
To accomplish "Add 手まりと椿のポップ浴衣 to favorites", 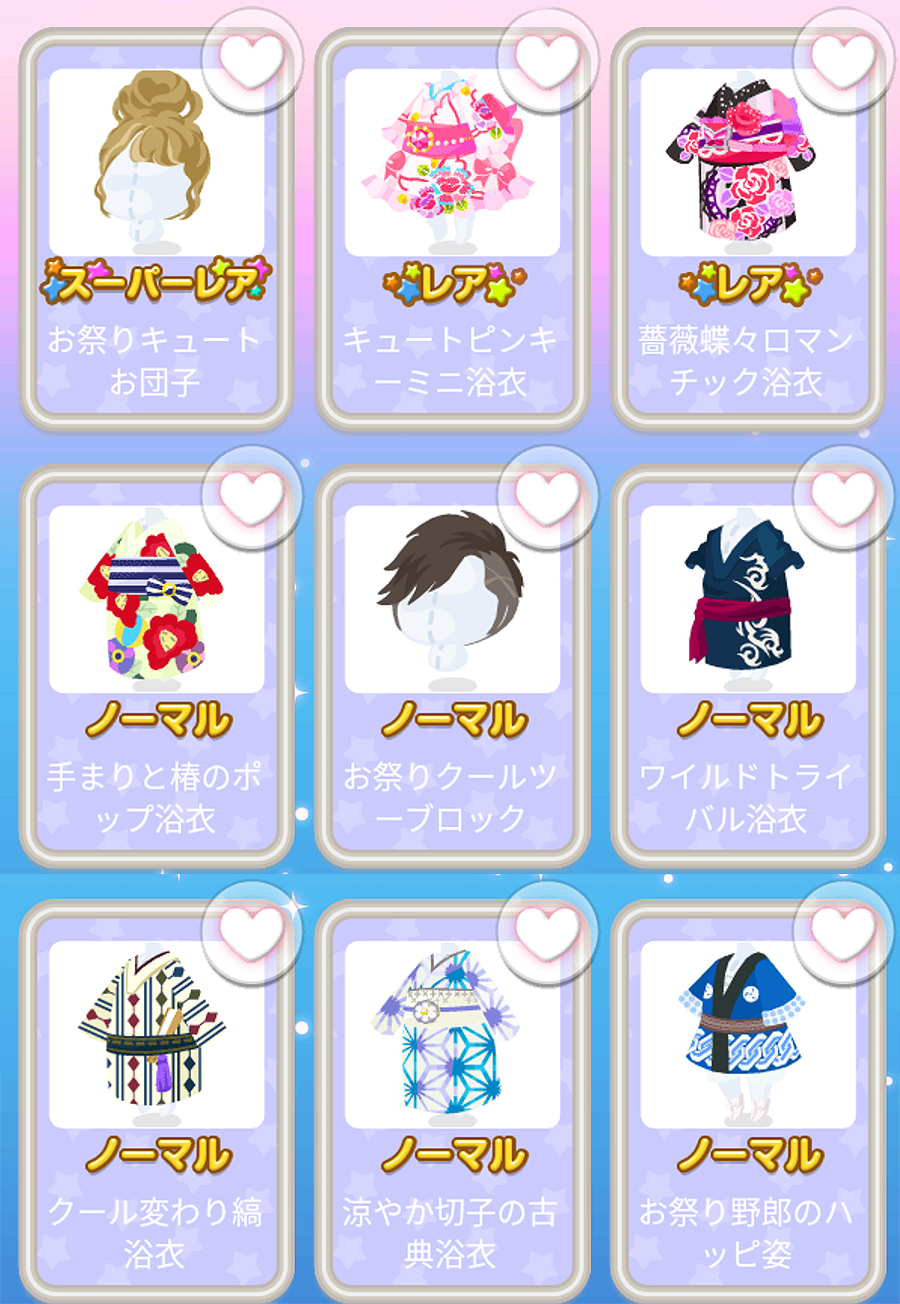I will (251, 494).
